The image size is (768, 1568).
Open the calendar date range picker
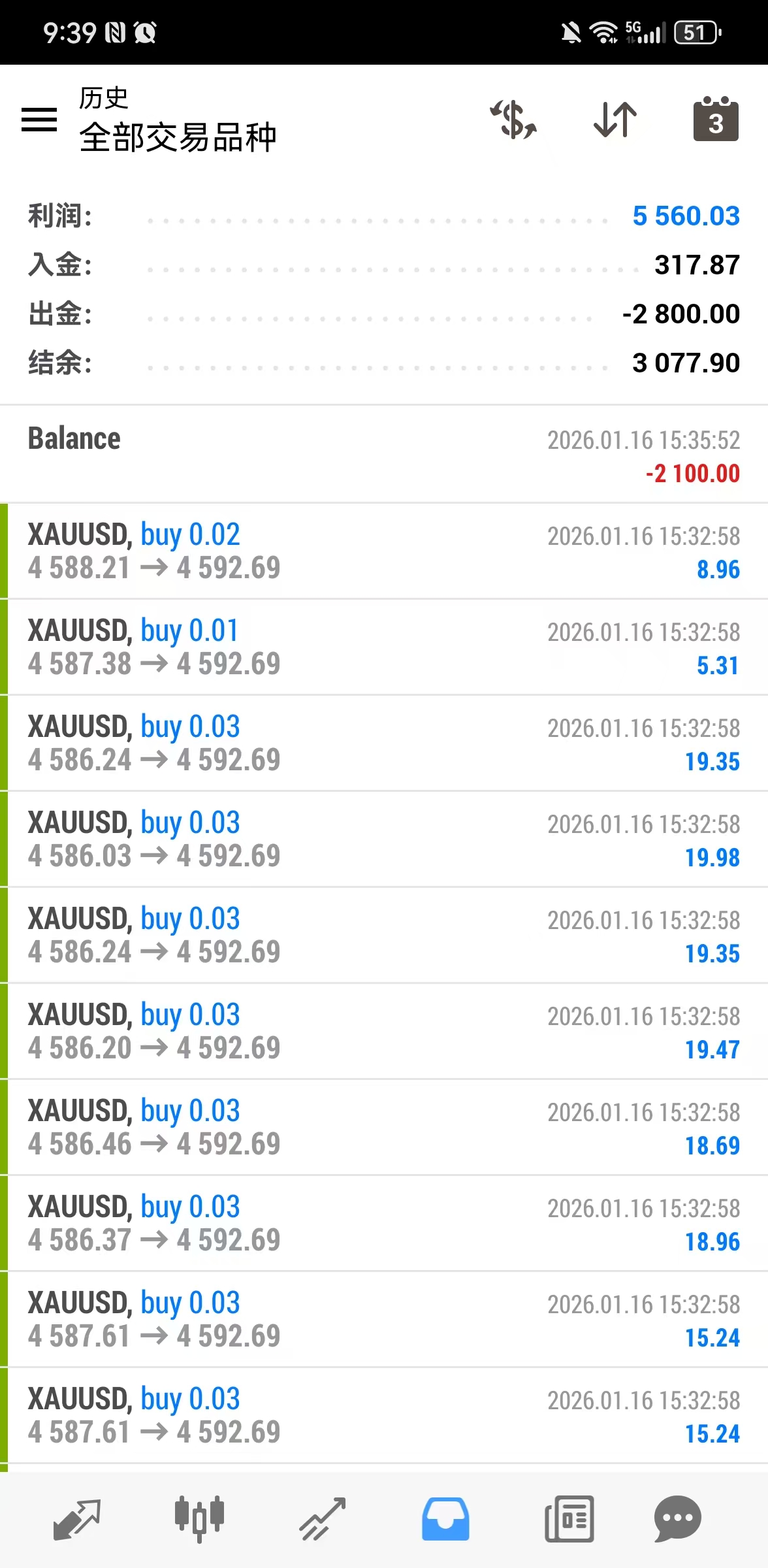click(716, 120)
